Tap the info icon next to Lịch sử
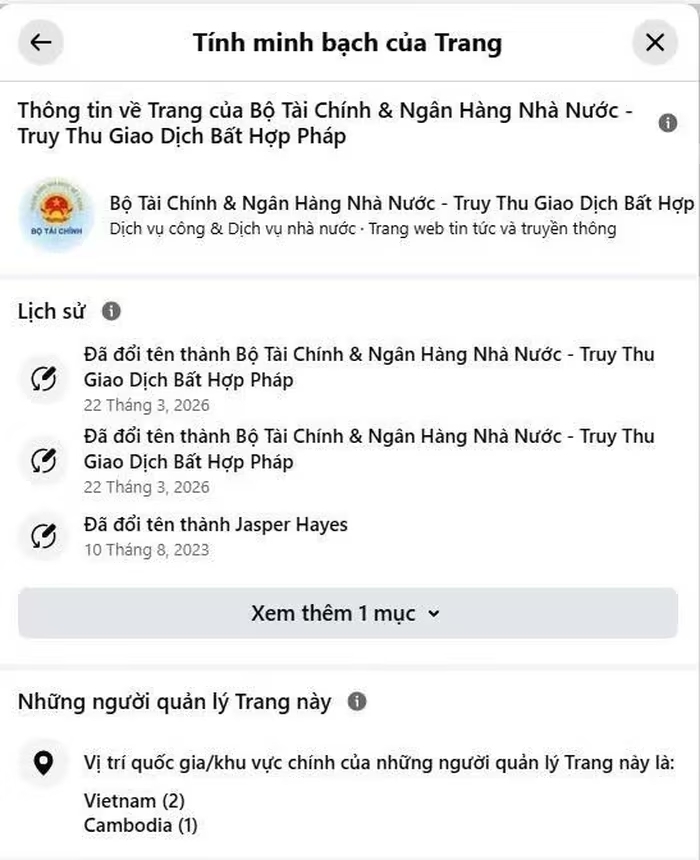Image resolution: width=700 pixels, height=860 pixels. (111, 311)
